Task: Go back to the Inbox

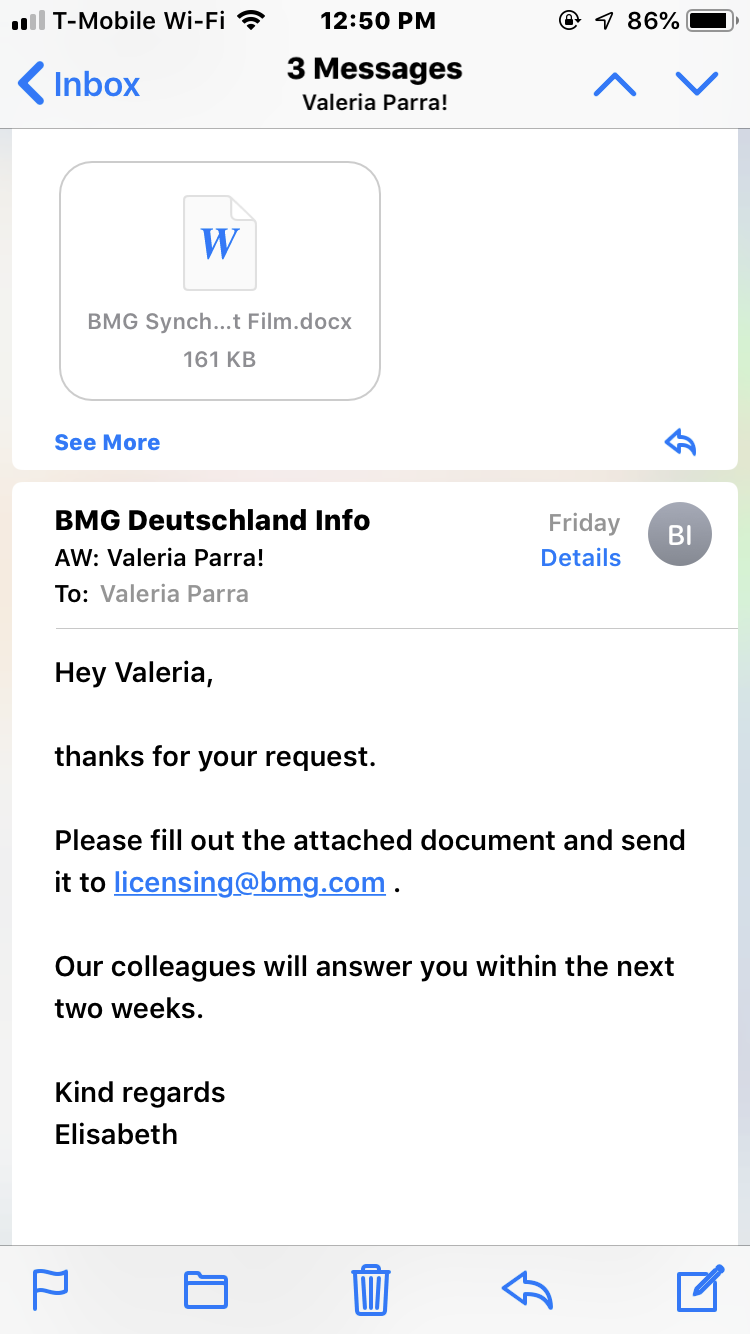Action: click(78, 84)
